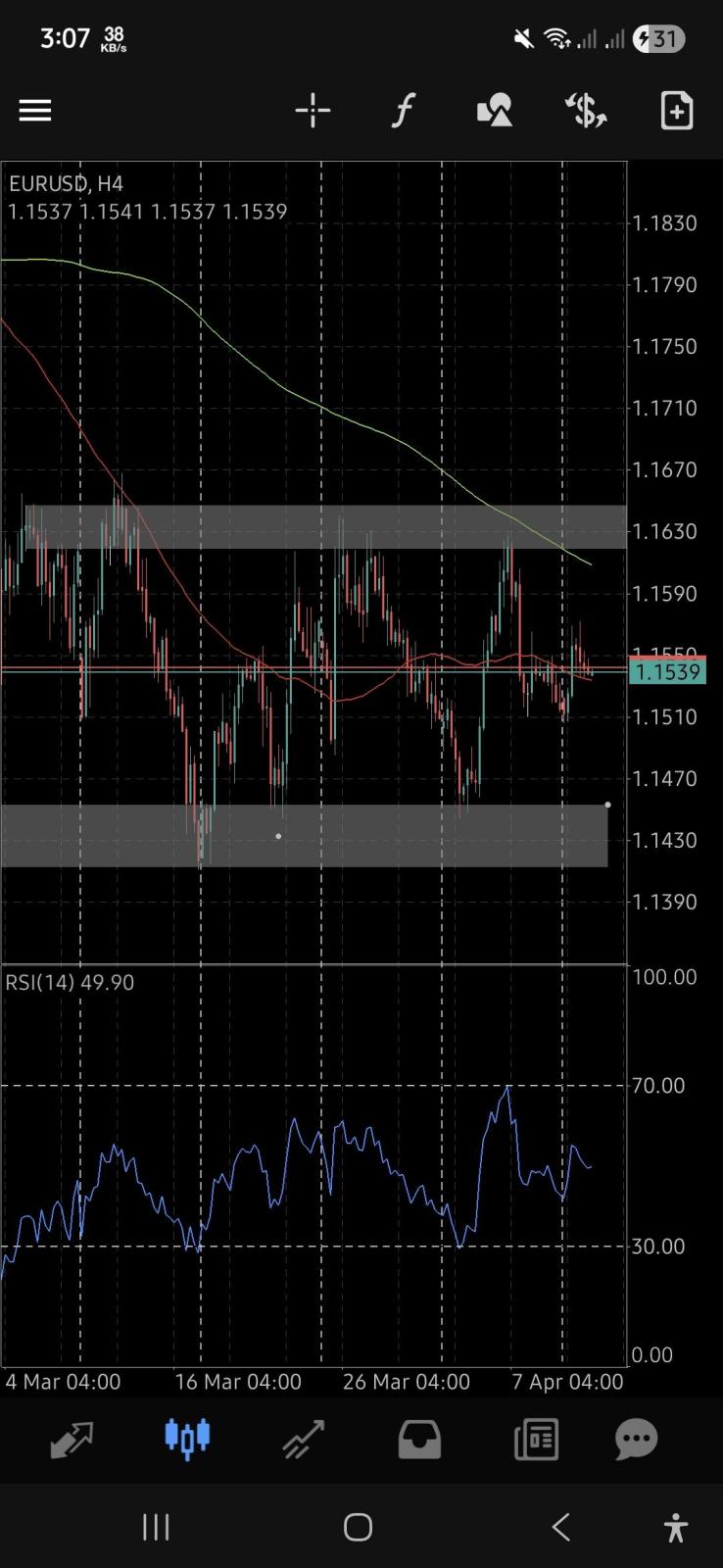
Task: Tap the mute status icon in status bar
Action: [522, 37]
